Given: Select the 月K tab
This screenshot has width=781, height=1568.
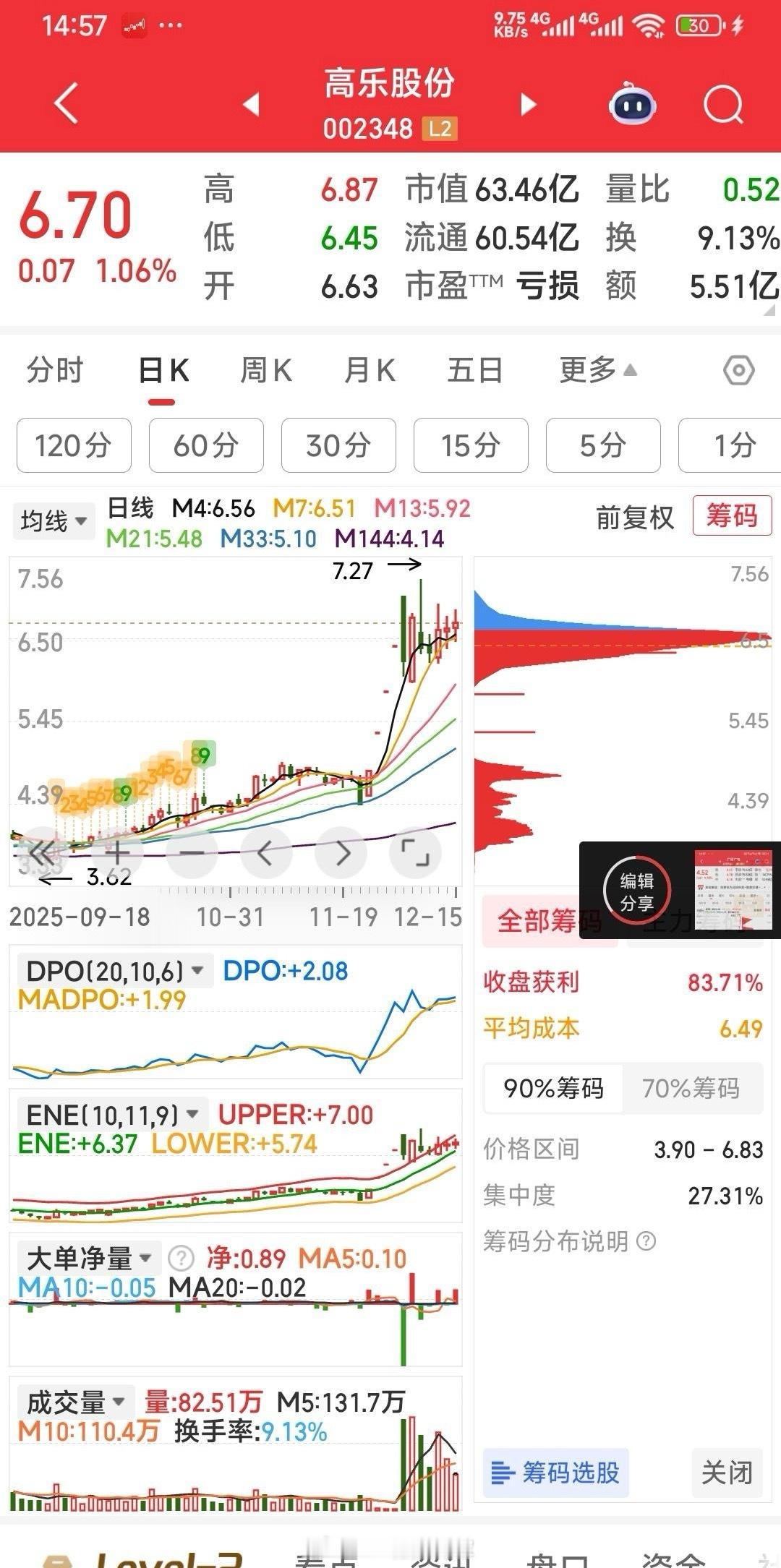Looking at the screenshot, I should coord(370,371).
